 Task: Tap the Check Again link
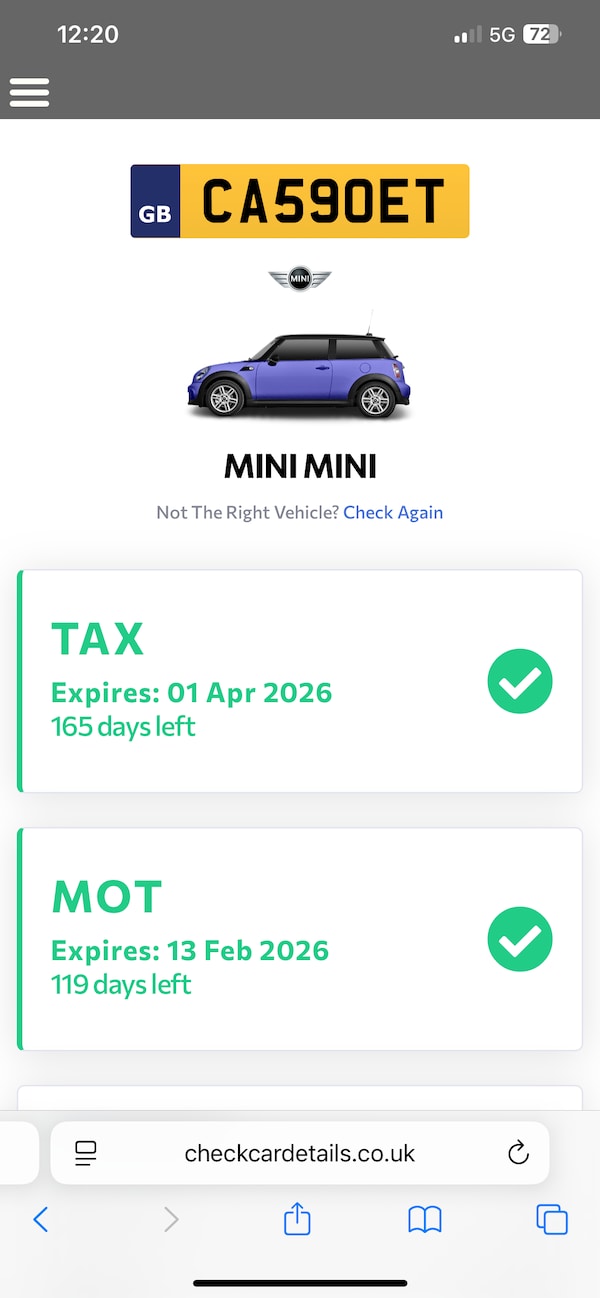[393, 512]
